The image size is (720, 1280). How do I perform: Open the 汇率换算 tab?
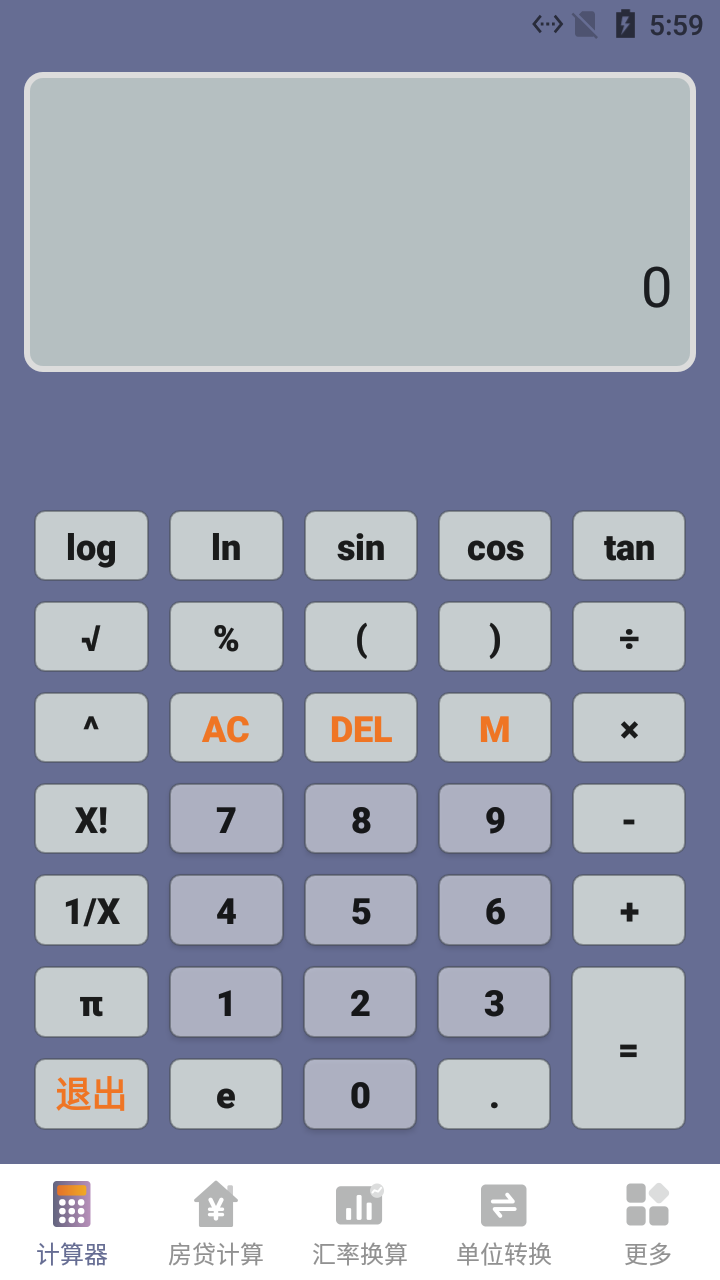(x=360, y=1222)
